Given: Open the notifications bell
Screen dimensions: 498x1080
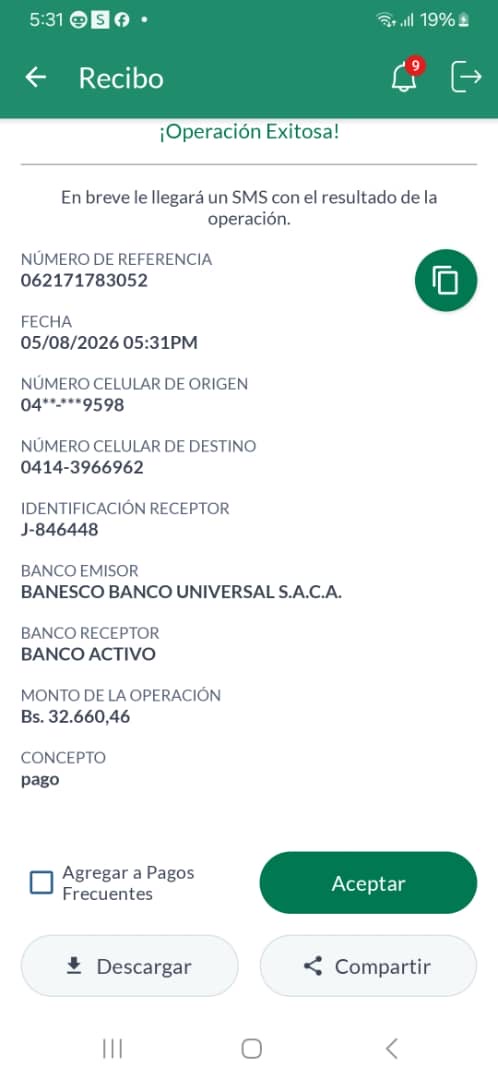Looking at the screenshot, I should coord(405,76).
